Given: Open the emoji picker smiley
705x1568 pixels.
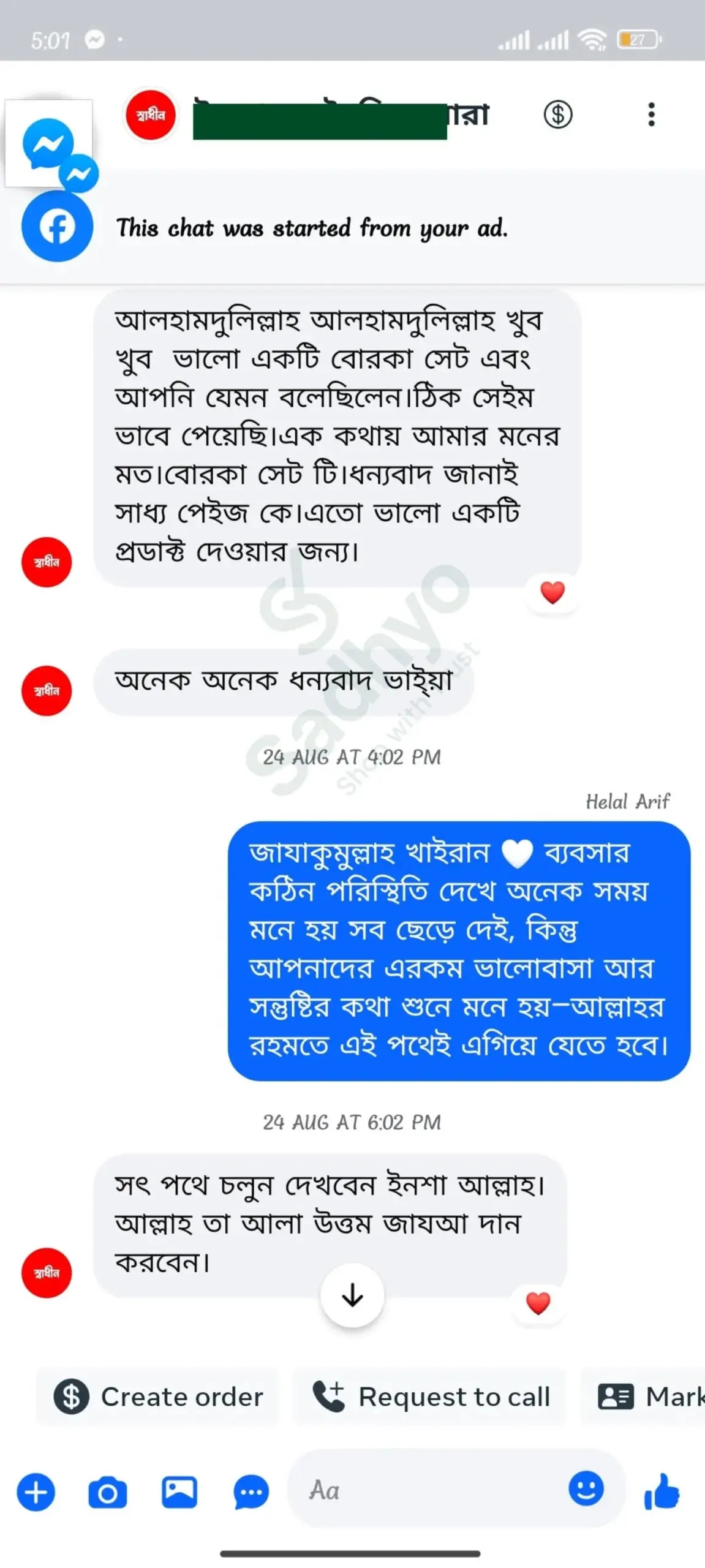Looking at the screenshot, I should pyautogui.click(x=586, y=1488).
